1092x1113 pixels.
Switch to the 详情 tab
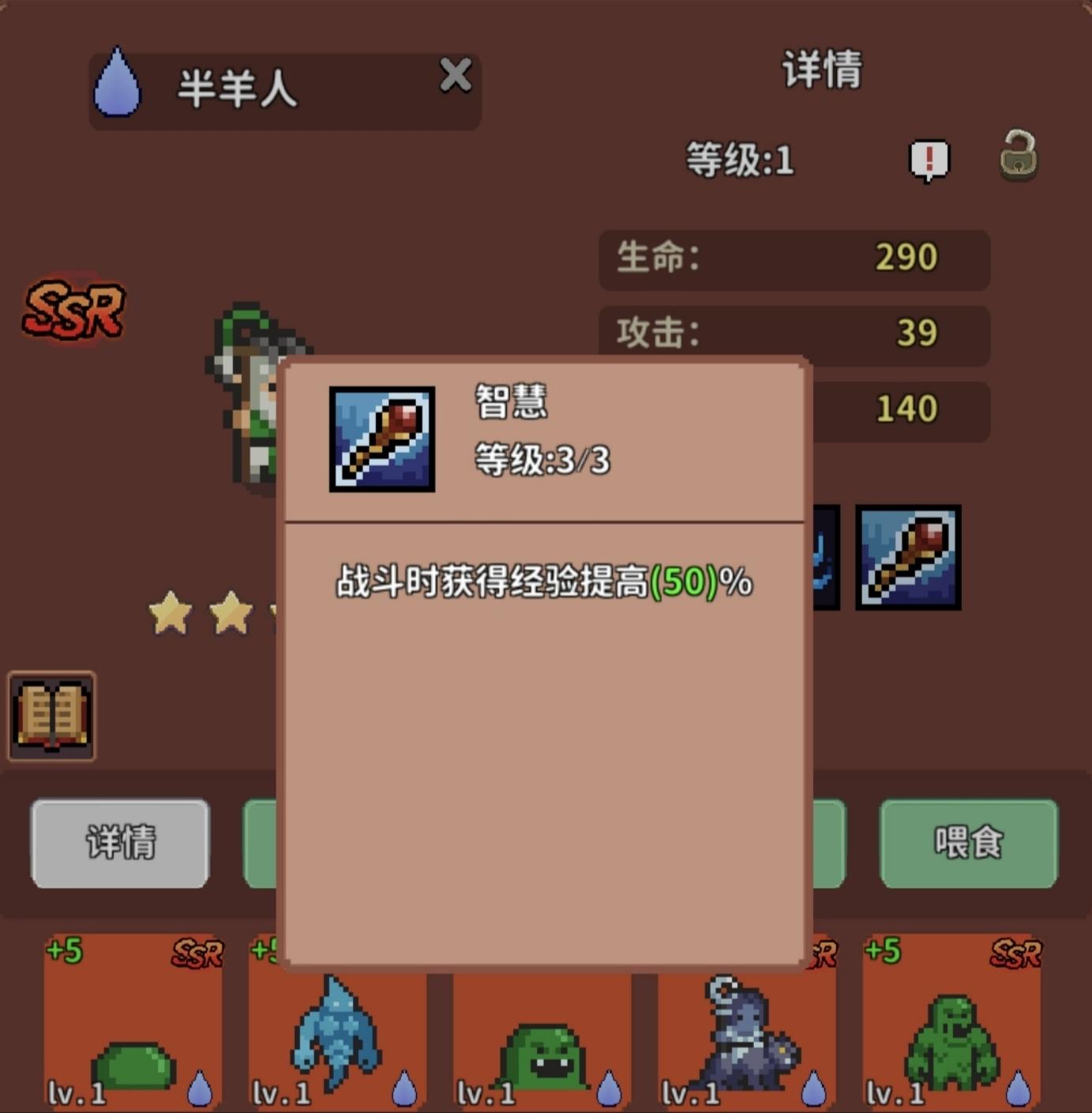pyautogui.click(x=118, y=844)
